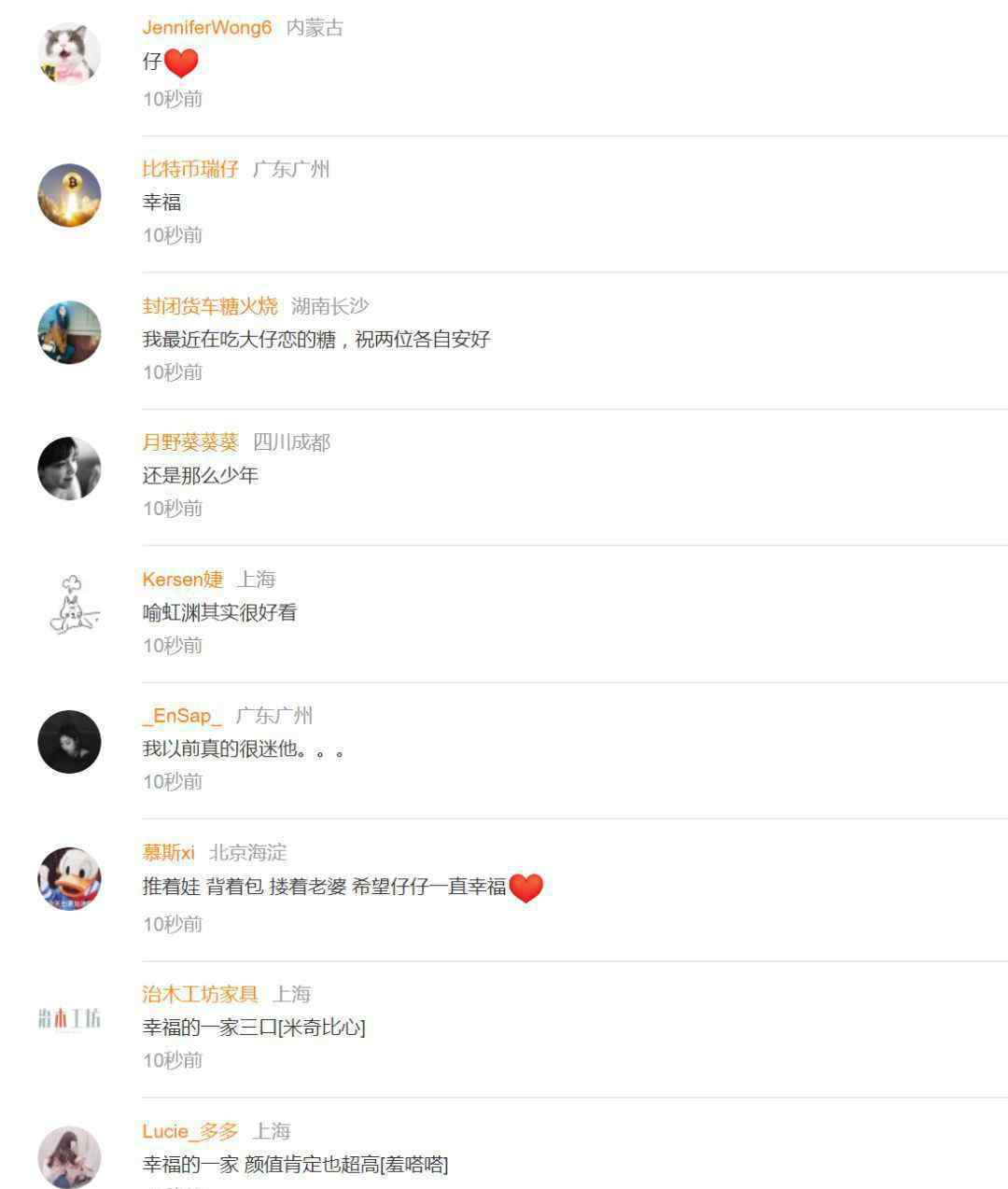1008x1189 pixels.
Task: Open _EnSap_'s user profile
Action: click(x=182, y=716)
